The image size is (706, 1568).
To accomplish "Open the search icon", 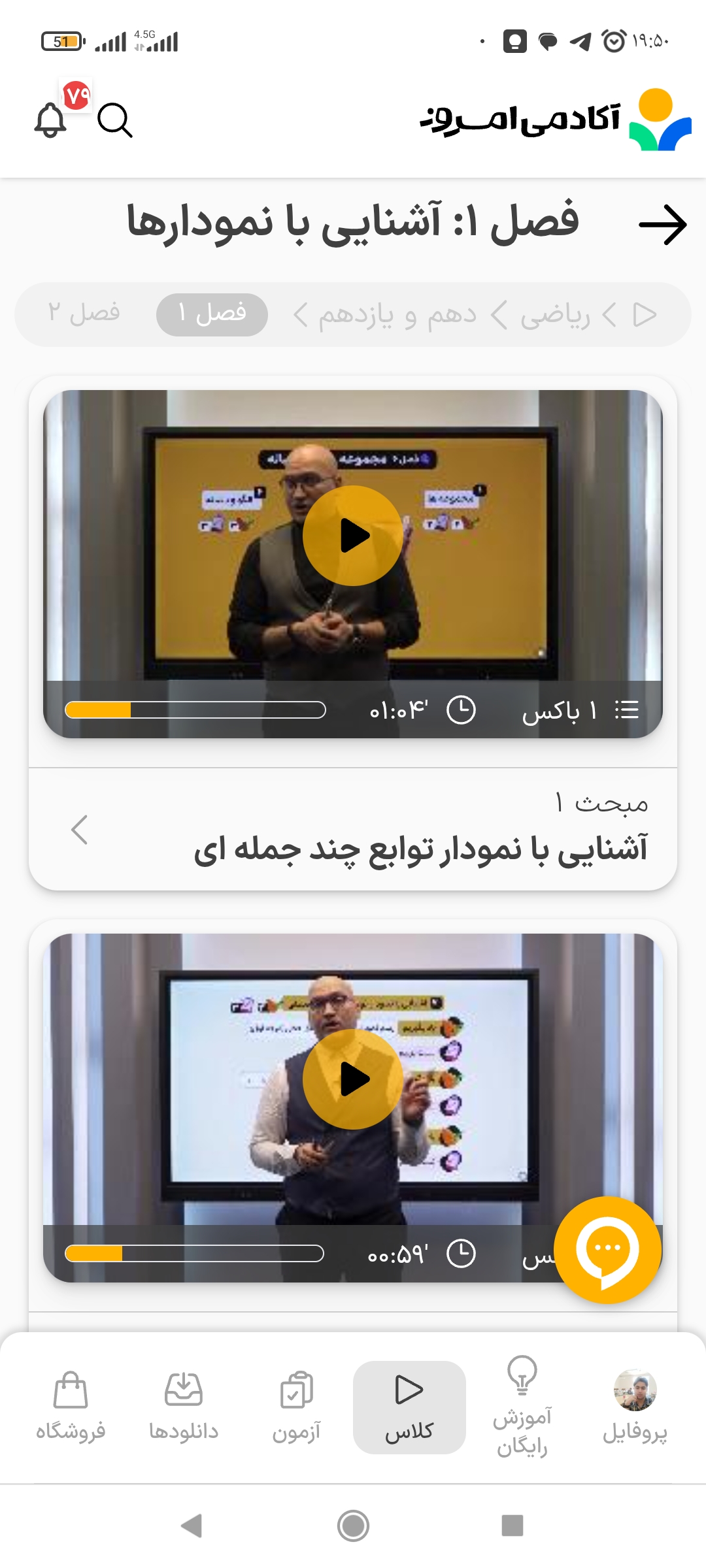I will click(x=114, y=120).
